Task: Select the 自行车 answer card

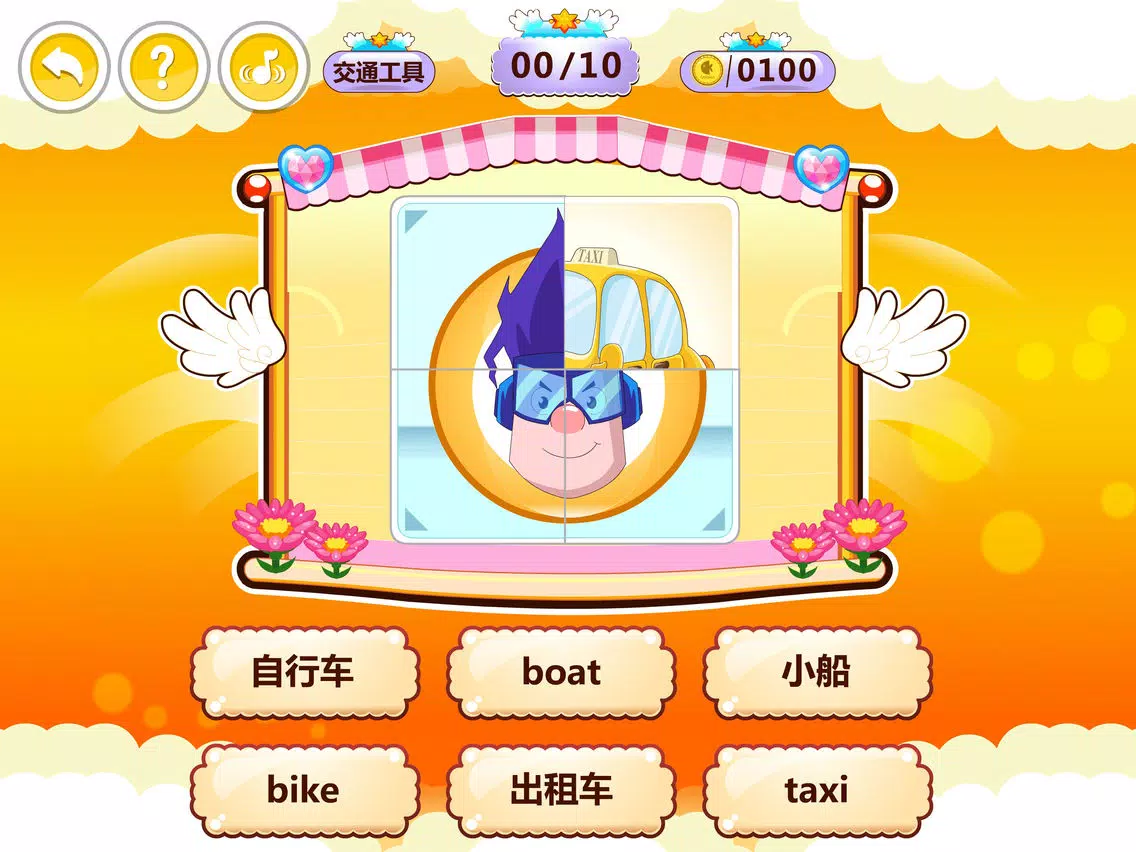Action: [303, 672]
